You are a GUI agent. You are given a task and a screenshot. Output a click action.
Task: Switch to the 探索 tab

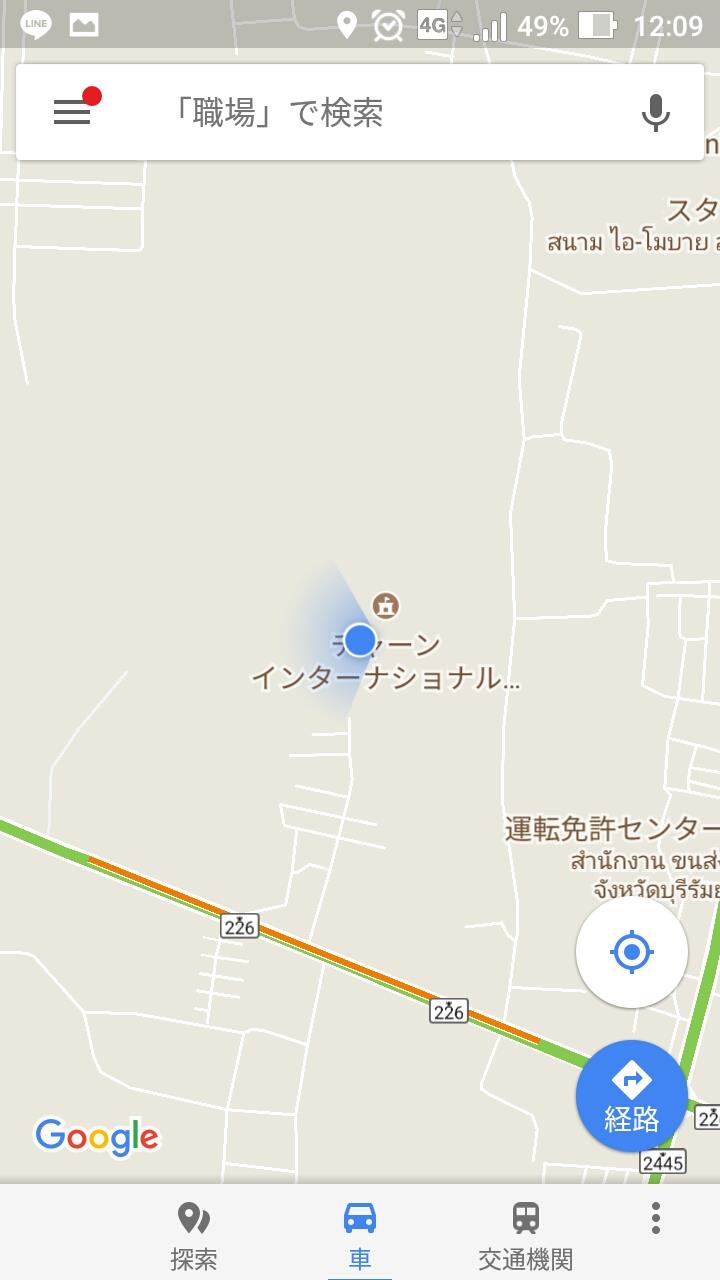pyautogui.click(x=194, y=1236)
